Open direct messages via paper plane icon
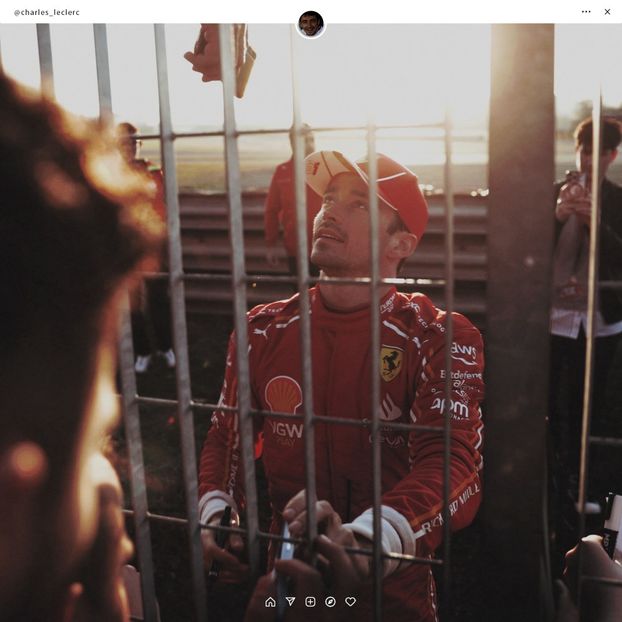This screenshot has width=622, height=622. (x=290, y=602)
